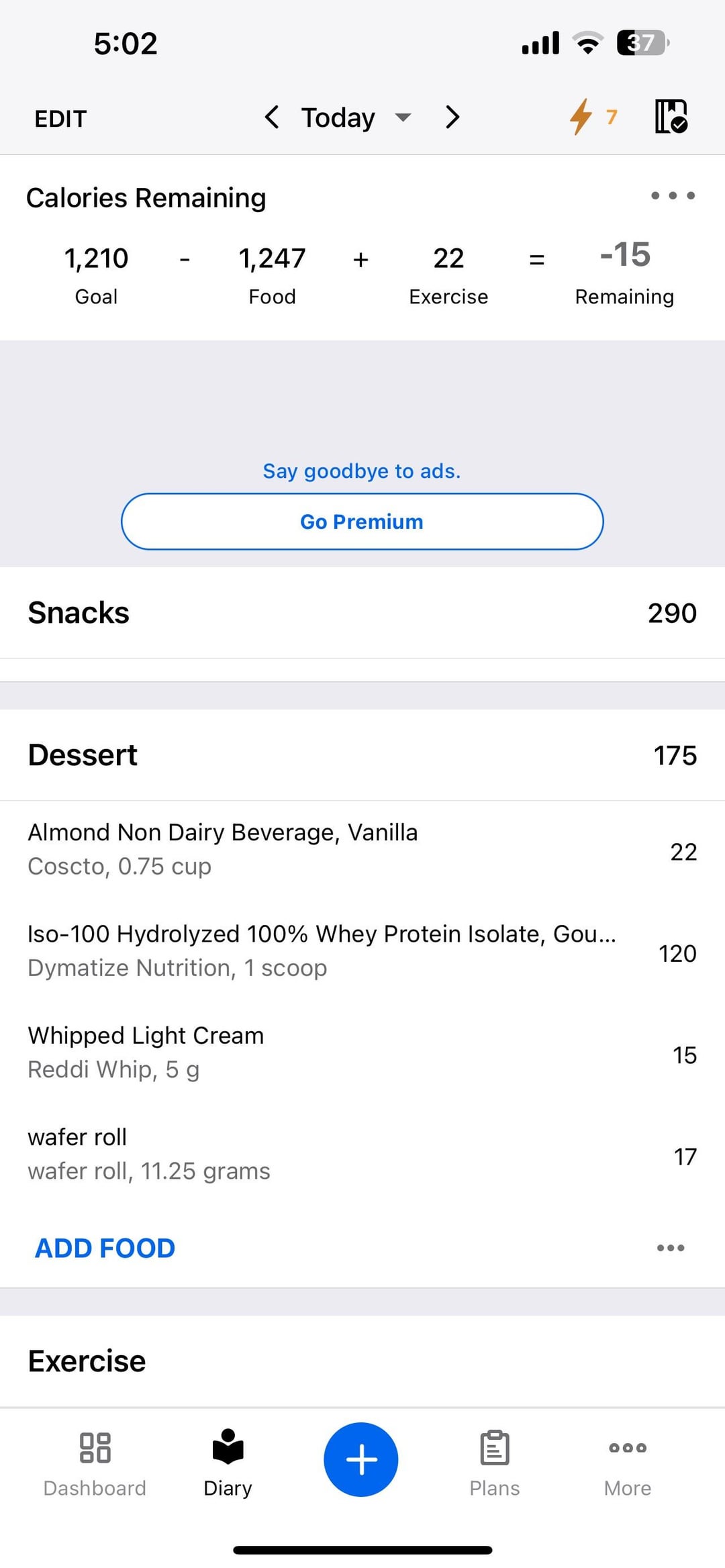Open Dessert meal options menu
725x1568 pixels.
(671, 1248)
